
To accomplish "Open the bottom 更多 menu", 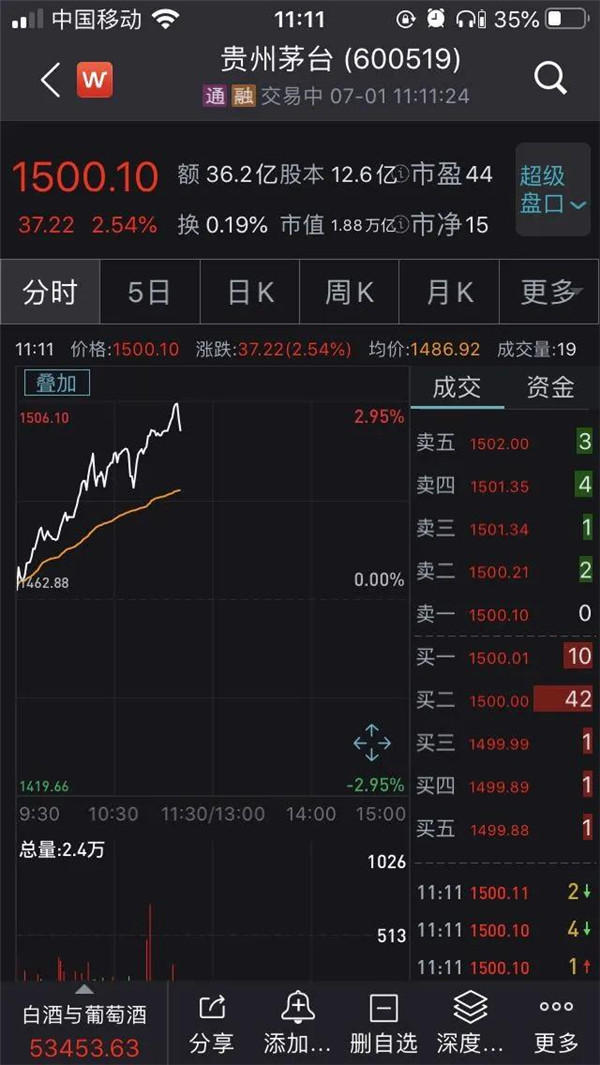I will pos(556,1022).
